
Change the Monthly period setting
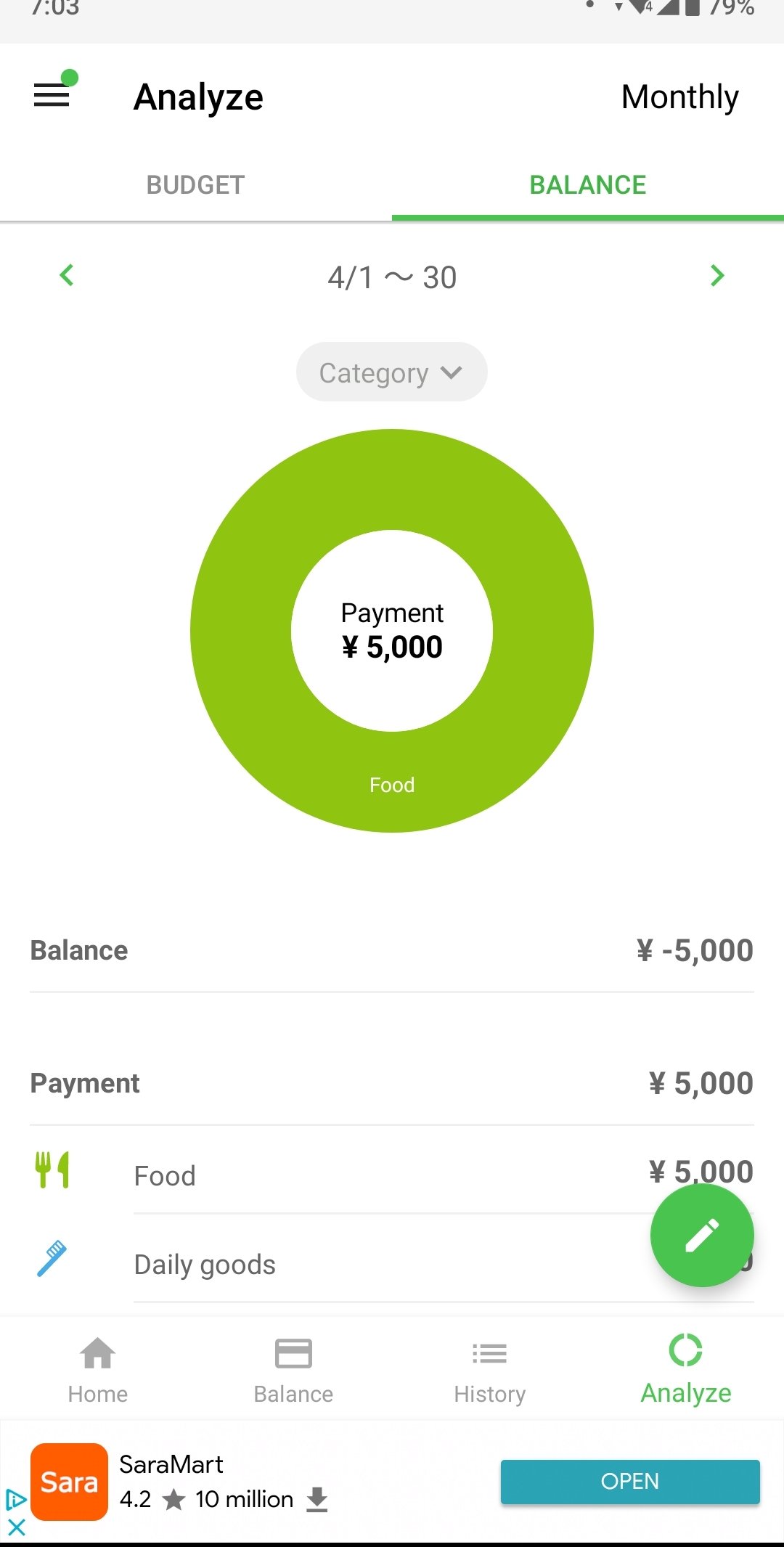tap(680, 97)
